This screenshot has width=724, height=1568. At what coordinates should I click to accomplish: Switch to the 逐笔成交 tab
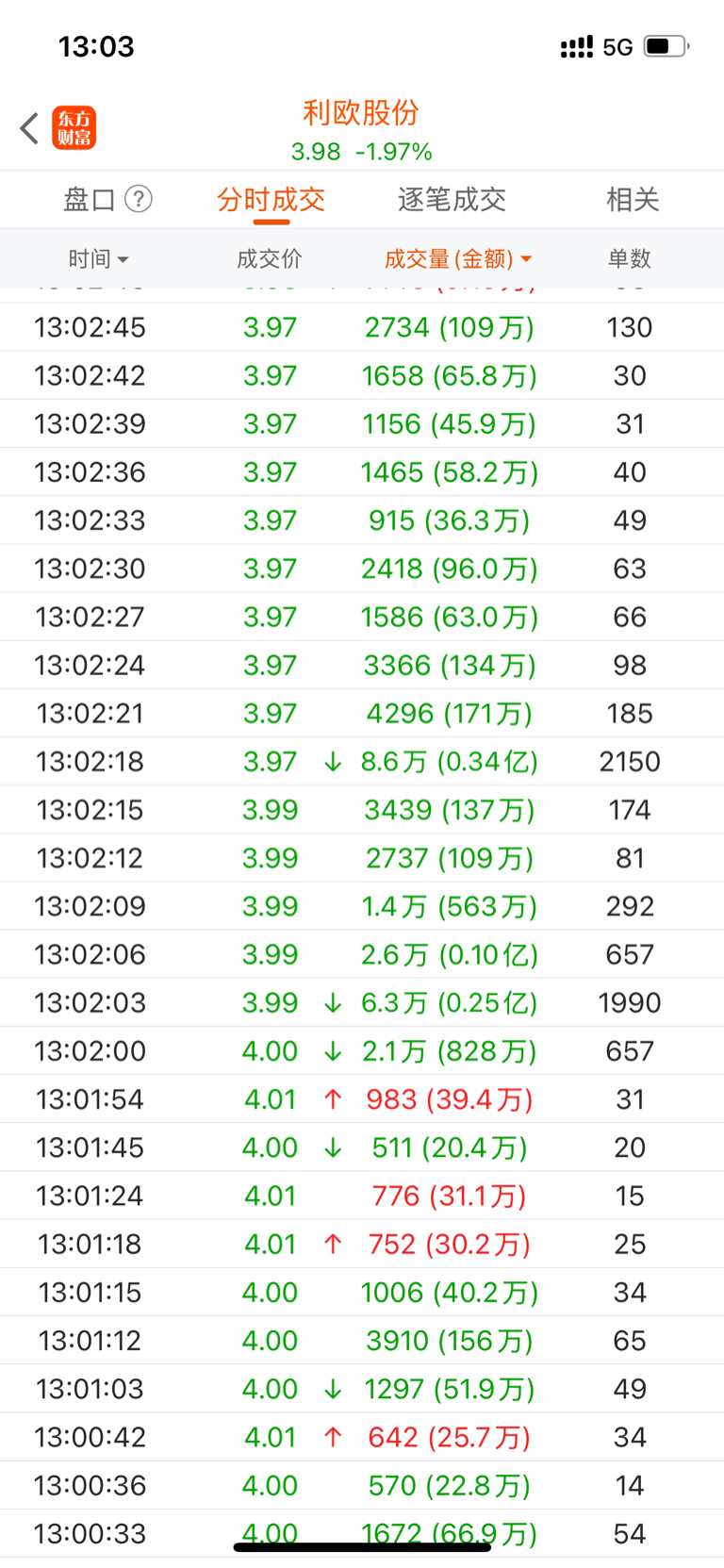(452, 200)
